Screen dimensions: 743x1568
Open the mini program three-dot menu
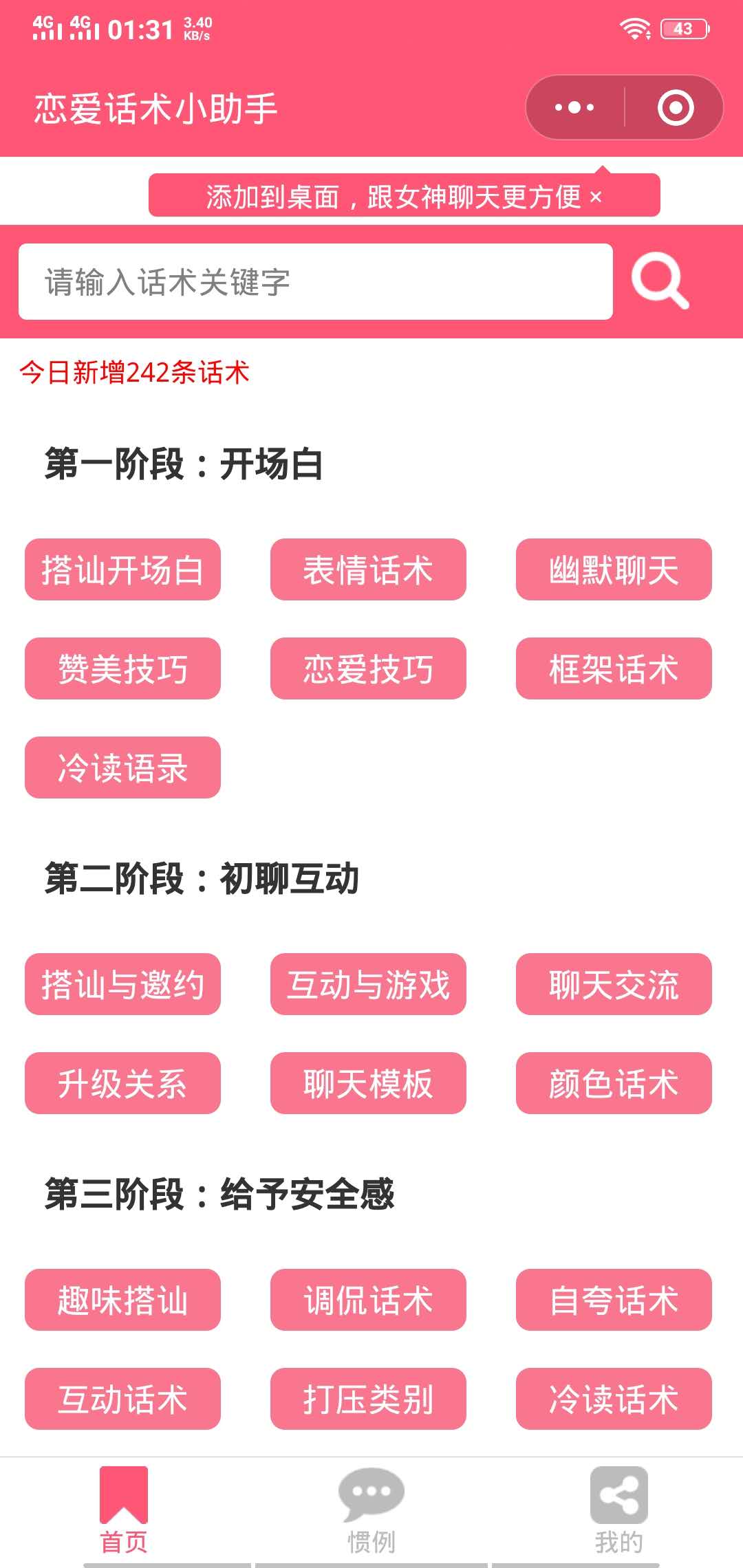pos(574,107)
